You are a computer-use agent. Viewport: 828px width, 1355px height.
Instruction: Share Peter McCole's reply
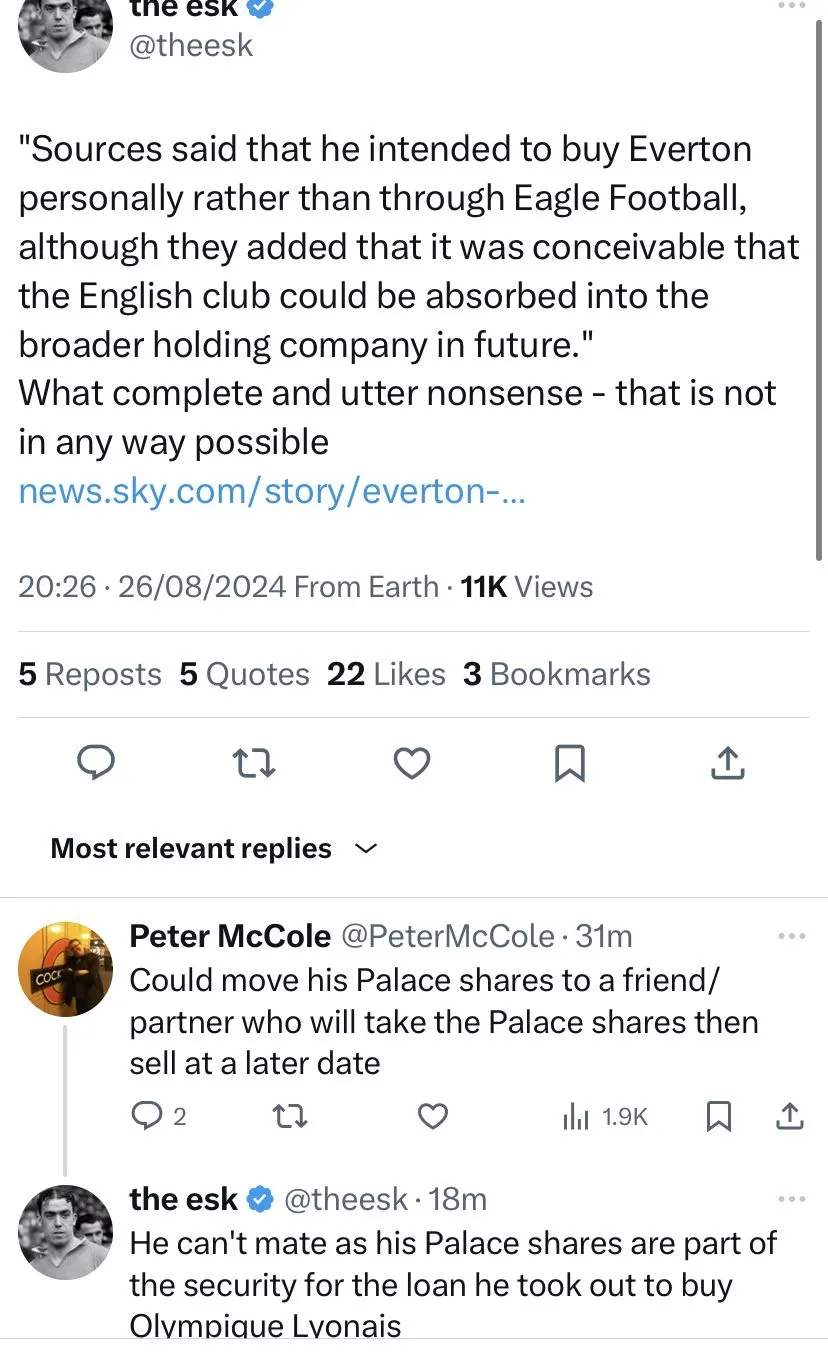click(790, 1116)
